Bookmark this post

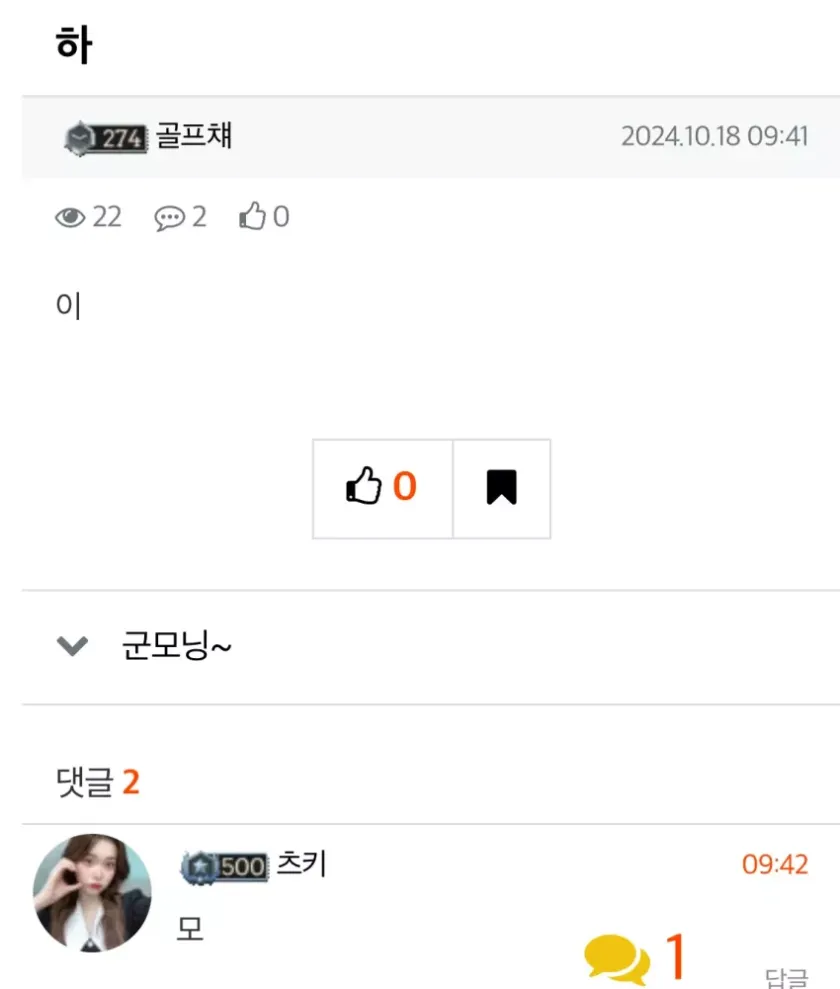tap(501, 488)
